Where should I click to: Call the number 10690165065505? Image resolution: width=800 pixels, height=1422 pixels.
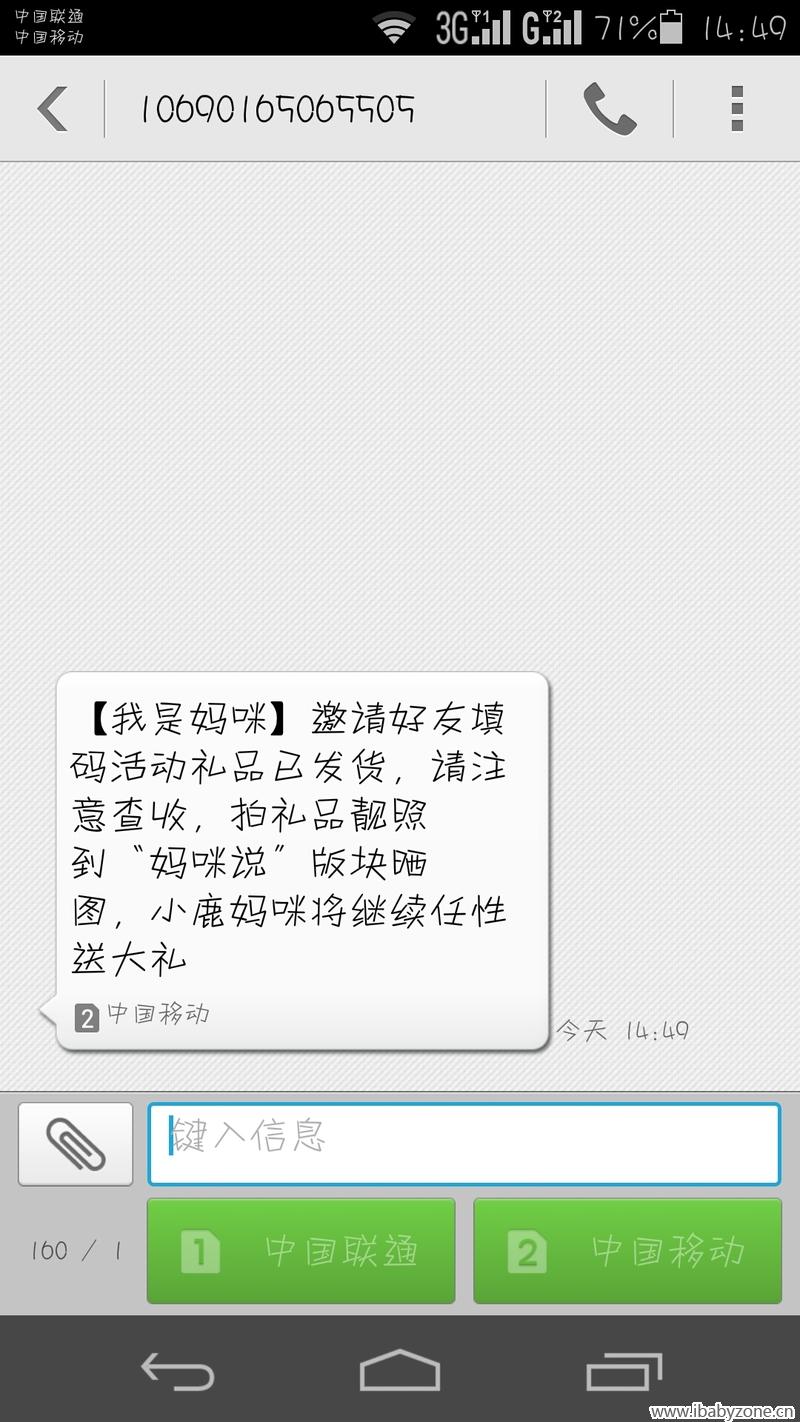(609, 109)
